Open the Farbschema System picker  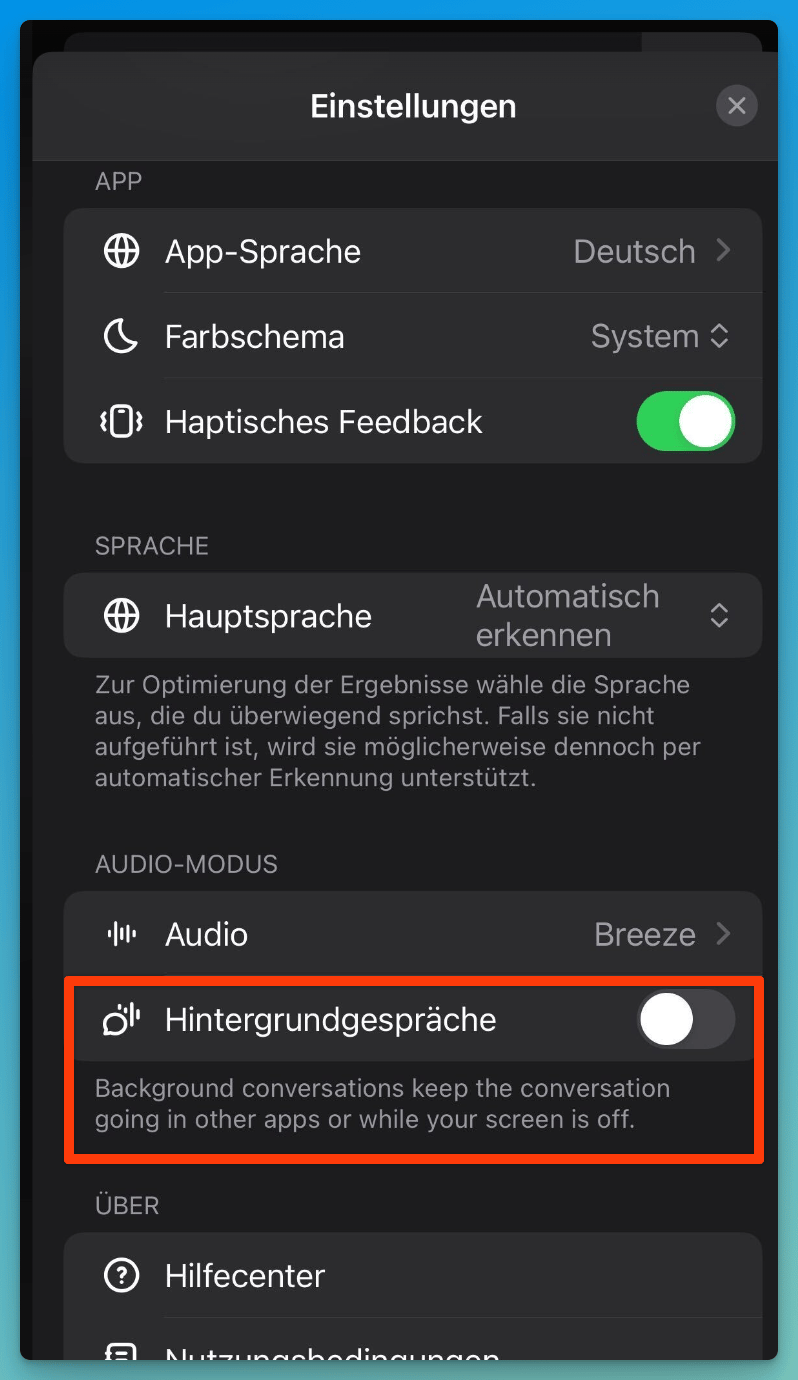tap(658, 336)
